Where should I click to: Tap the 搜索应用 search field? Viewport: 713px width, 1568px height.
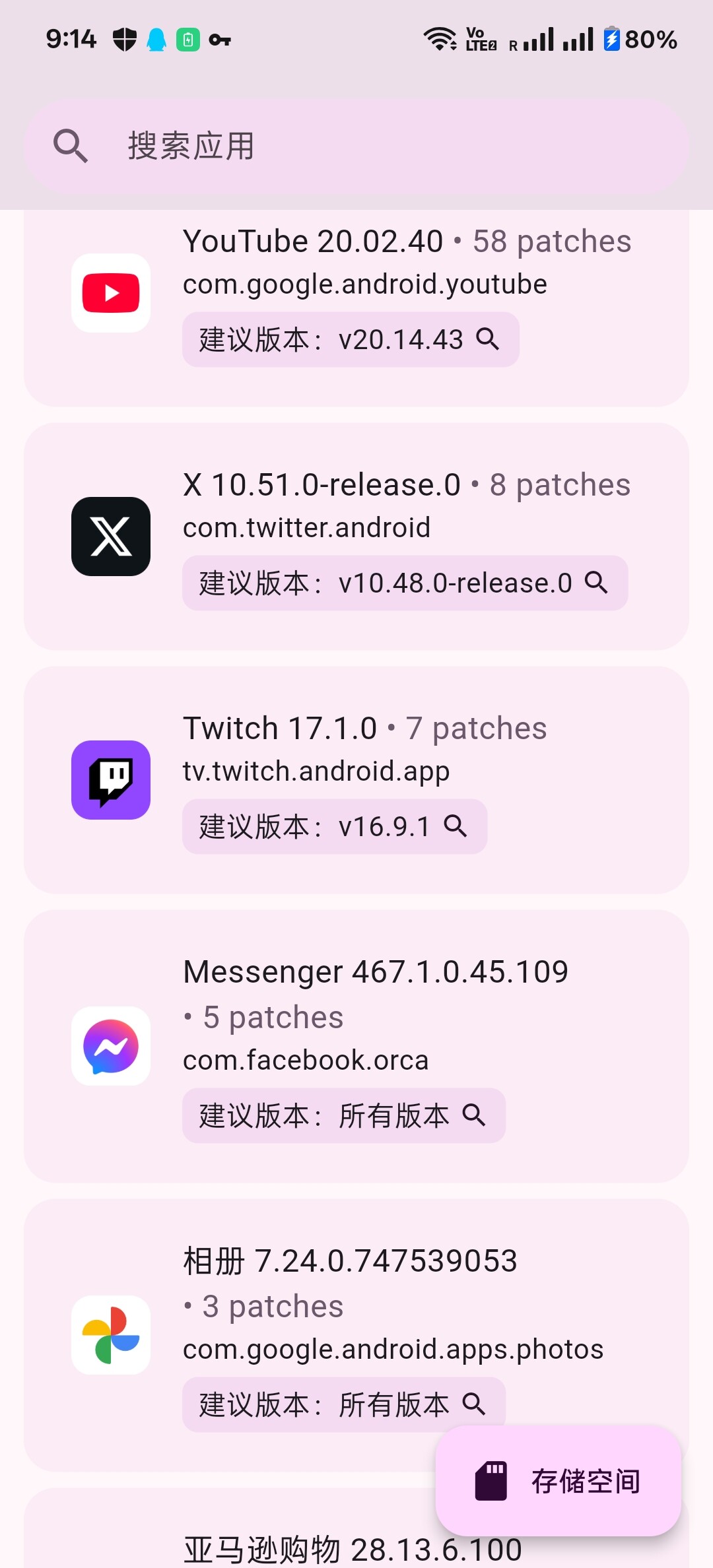click(356, 146)
